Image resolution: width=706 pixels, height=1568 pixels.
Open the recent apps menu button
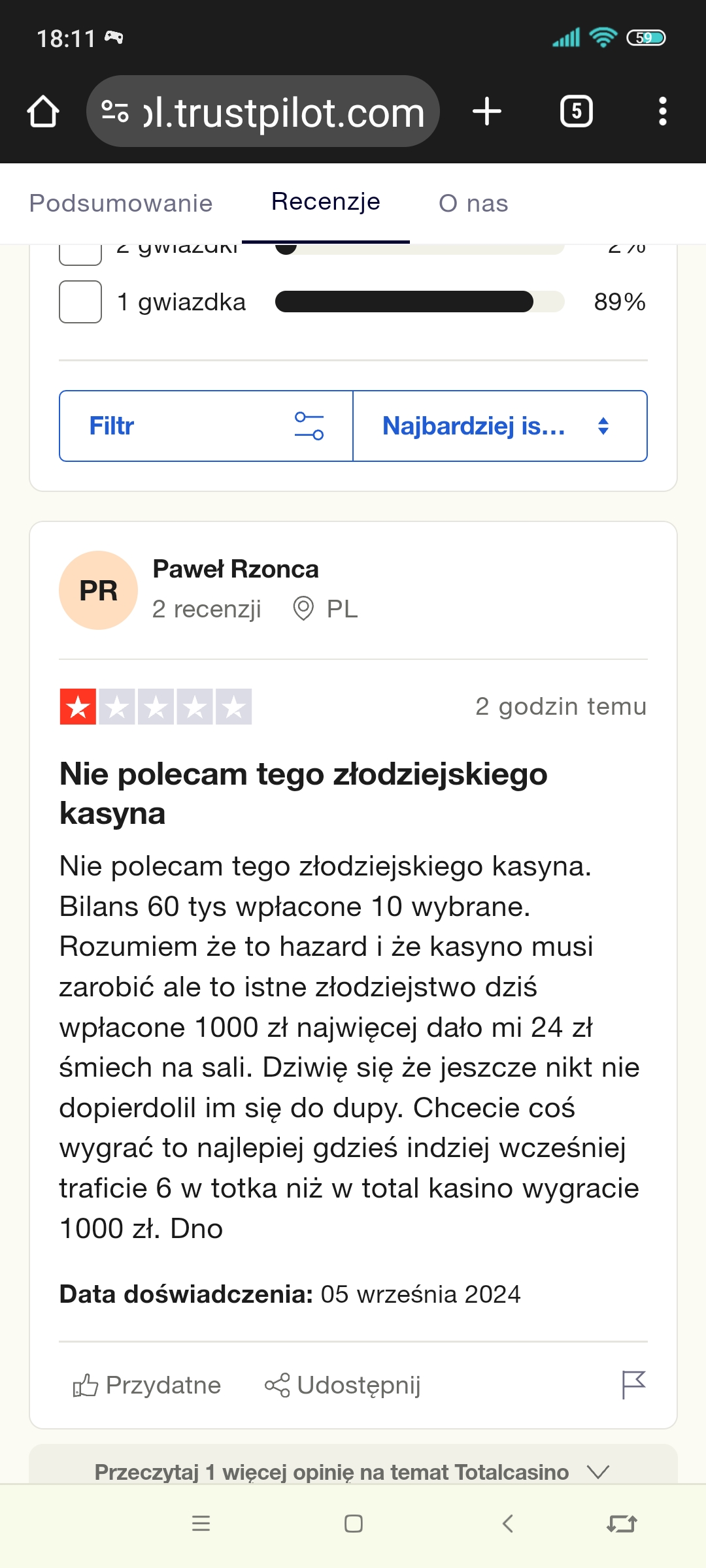click(201, 1524)
